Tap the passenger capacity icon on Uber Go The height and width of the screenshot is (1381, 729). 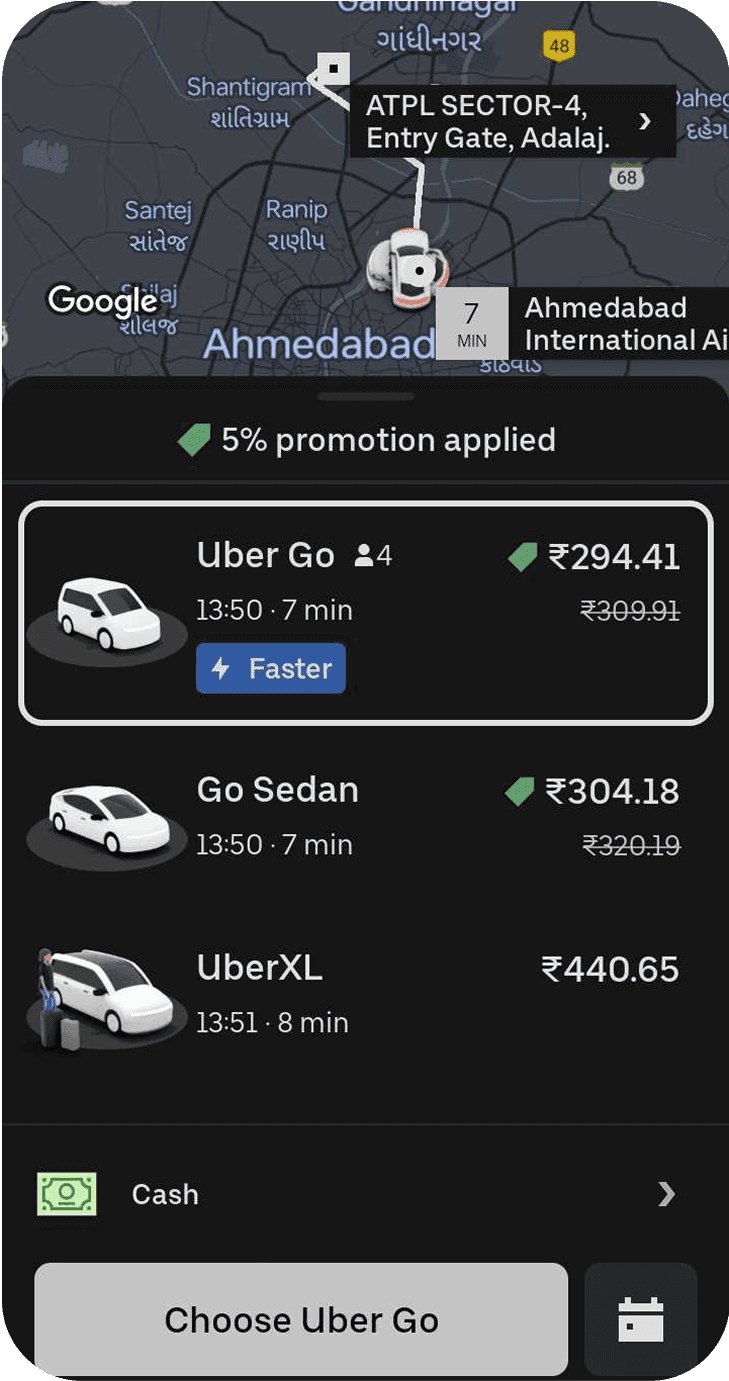tap(362, 555)
